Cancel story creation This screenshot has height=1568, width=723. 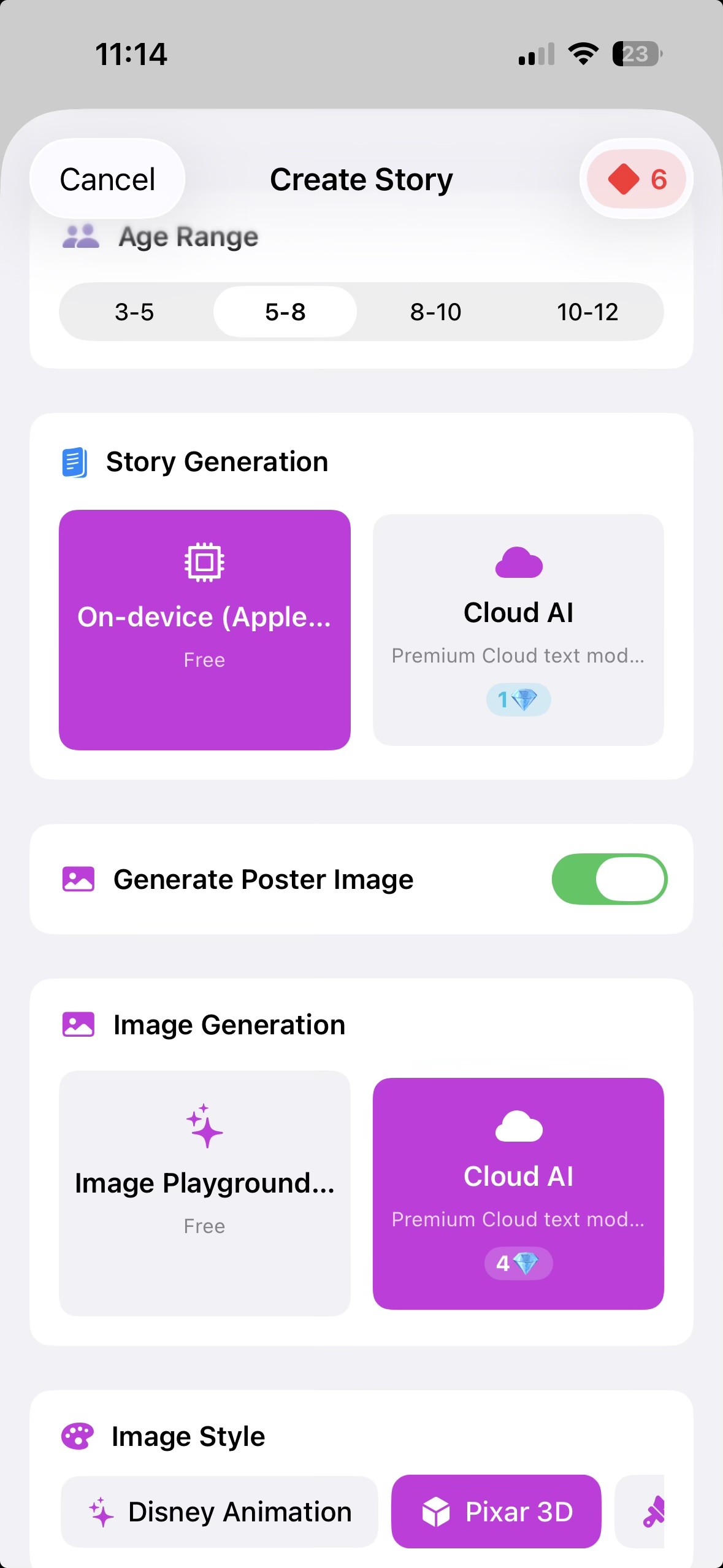(107, 179)
